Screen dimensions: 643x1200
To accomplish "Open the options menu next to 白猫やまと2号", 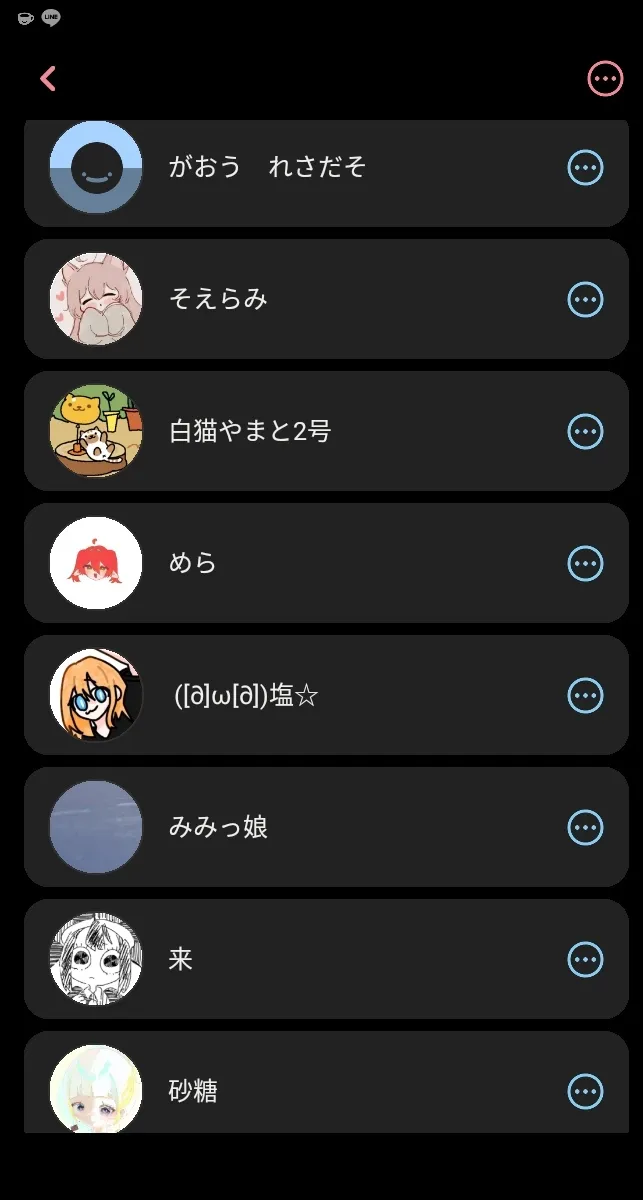I will coord(585,431).
